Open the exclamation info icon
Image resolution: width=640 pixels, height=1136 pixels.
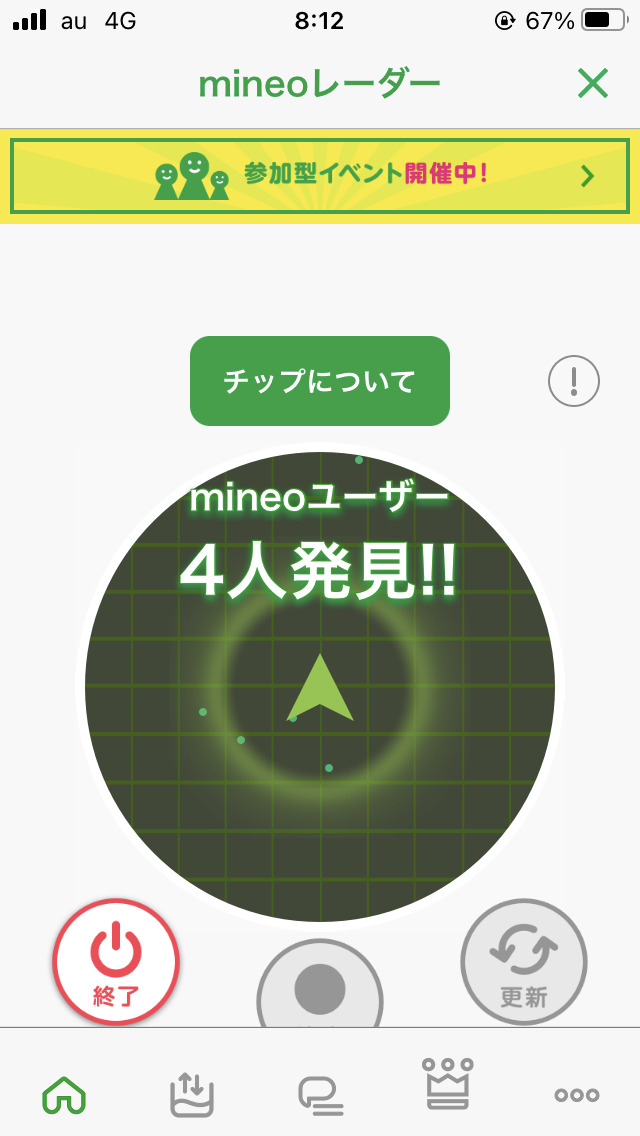[x=574, y=381]
